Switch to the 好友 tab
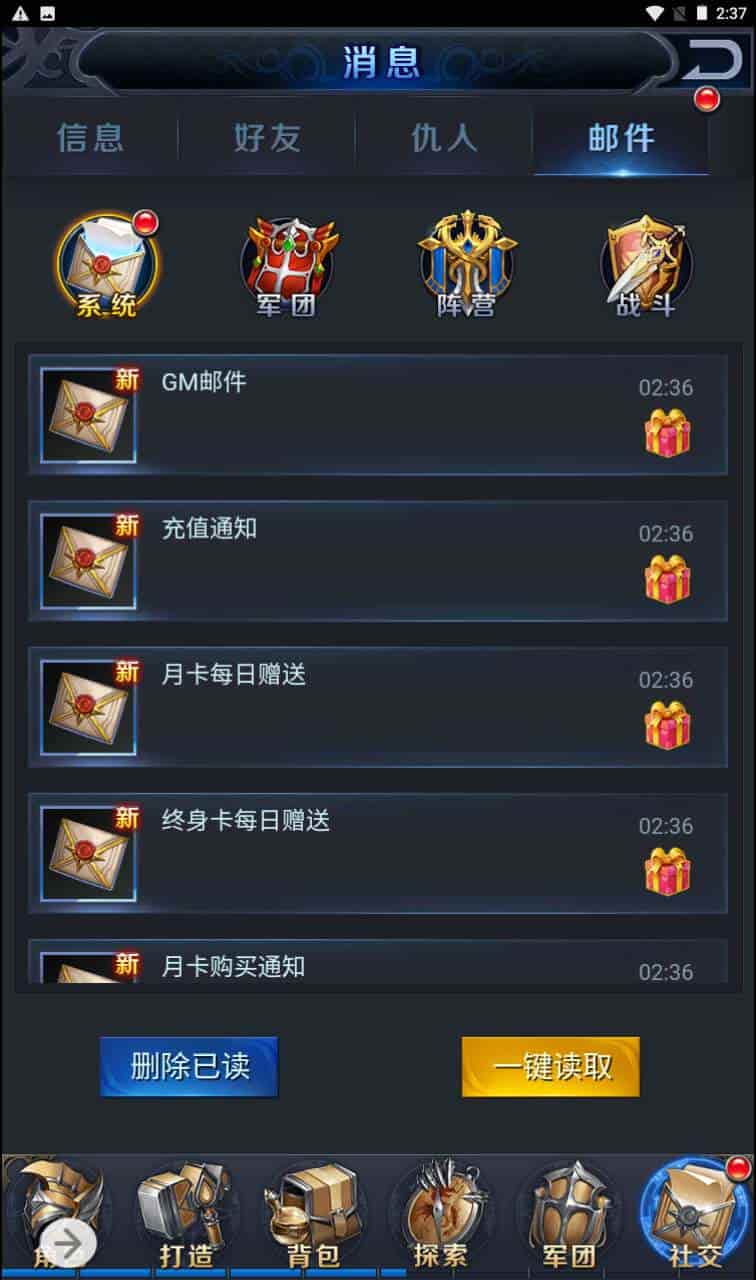This screenshot has height=1280, width=756. coord(267,138)
